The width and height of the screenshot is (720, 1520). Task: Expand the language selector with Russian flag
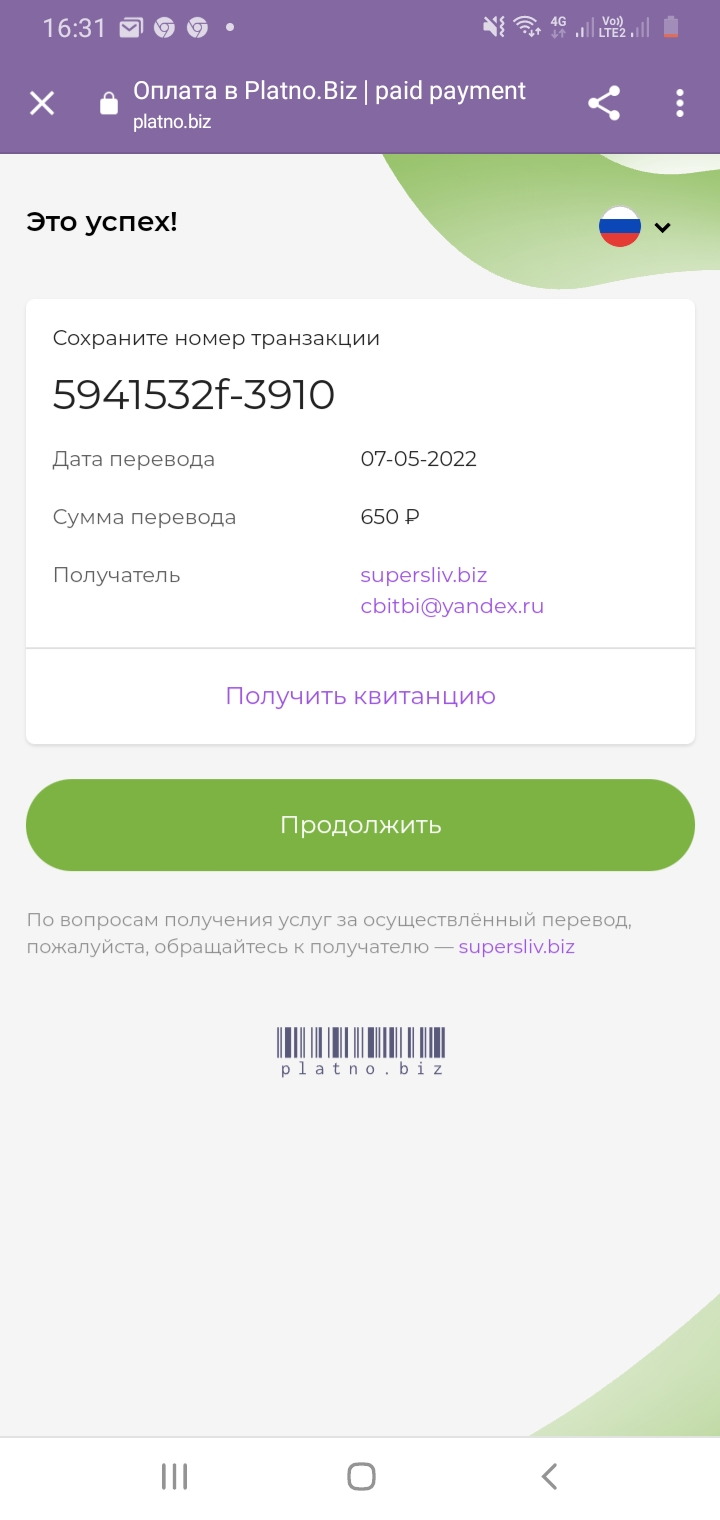(635, 227)
